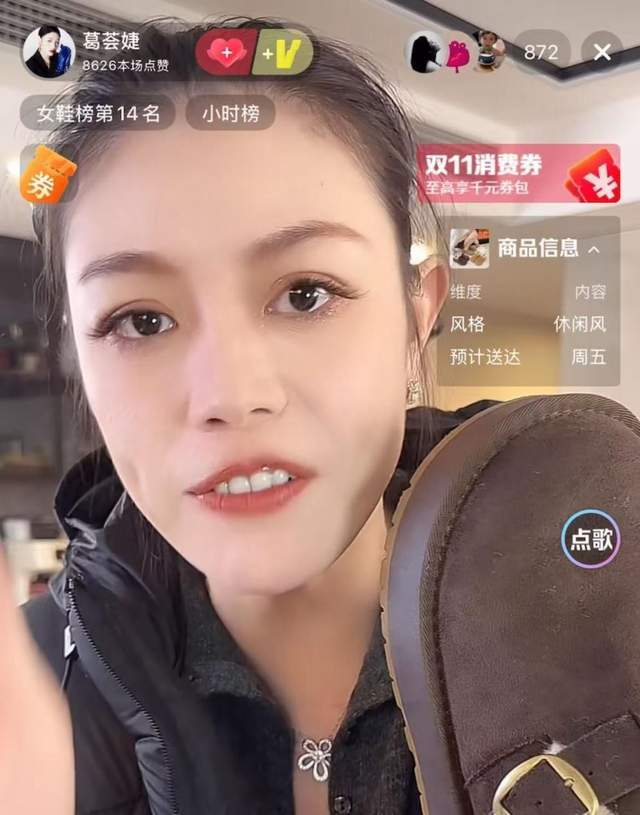Open the 小时榜 hourly ranking

[x=230, y=113]
